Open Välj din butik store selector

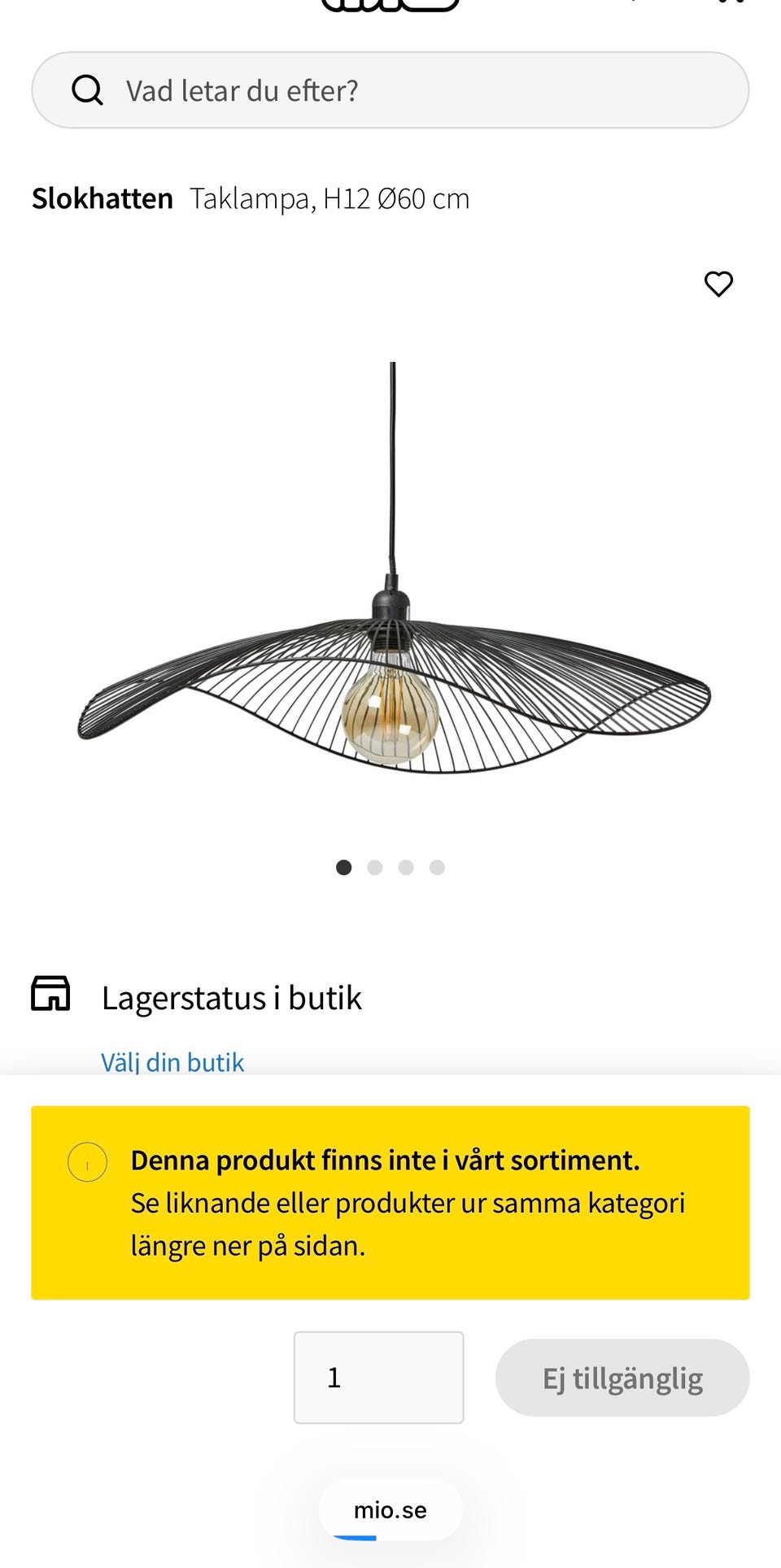pos(172,1061)
